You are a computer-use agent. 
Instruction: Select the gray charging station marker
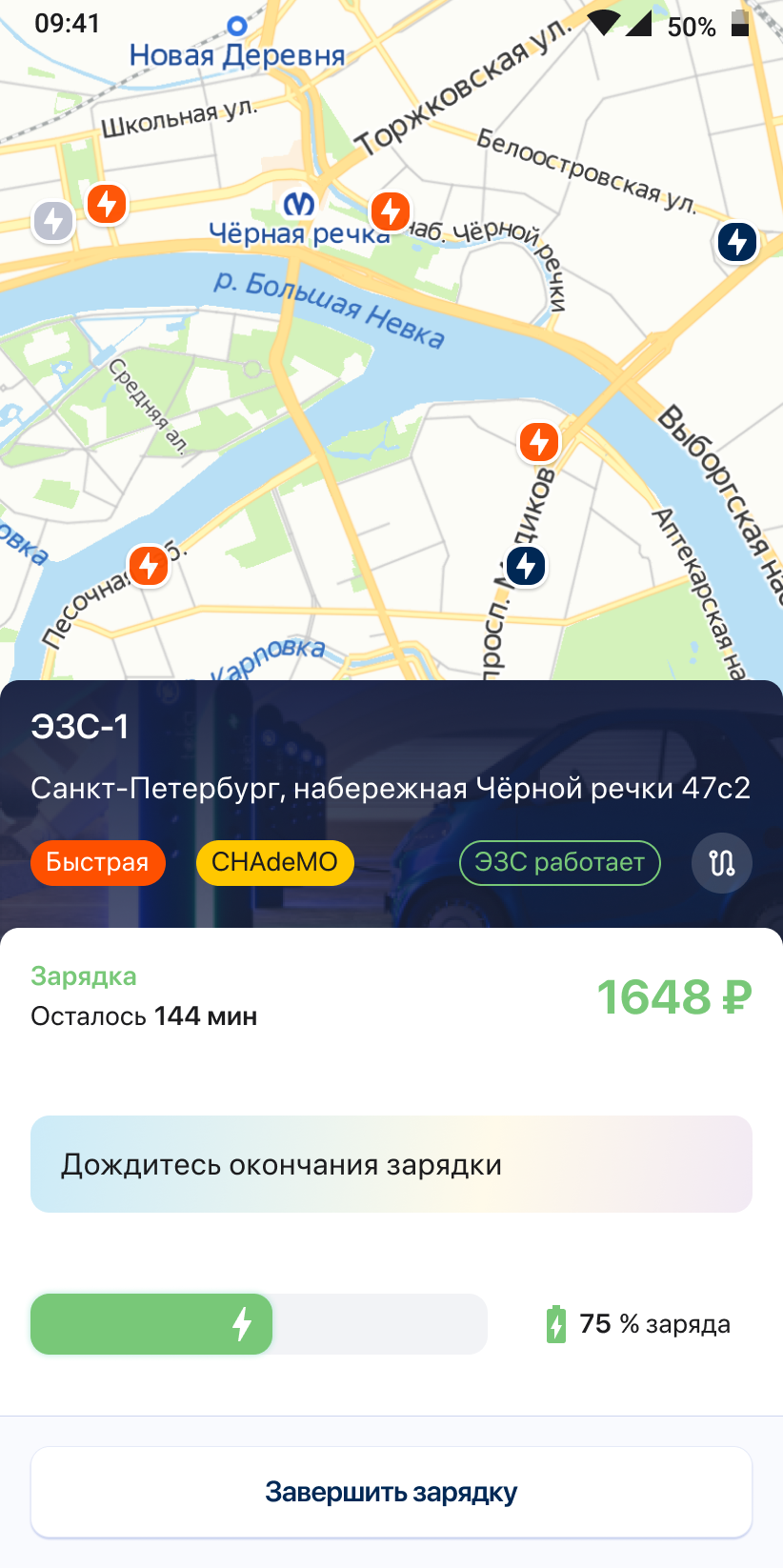coord(53,222)
